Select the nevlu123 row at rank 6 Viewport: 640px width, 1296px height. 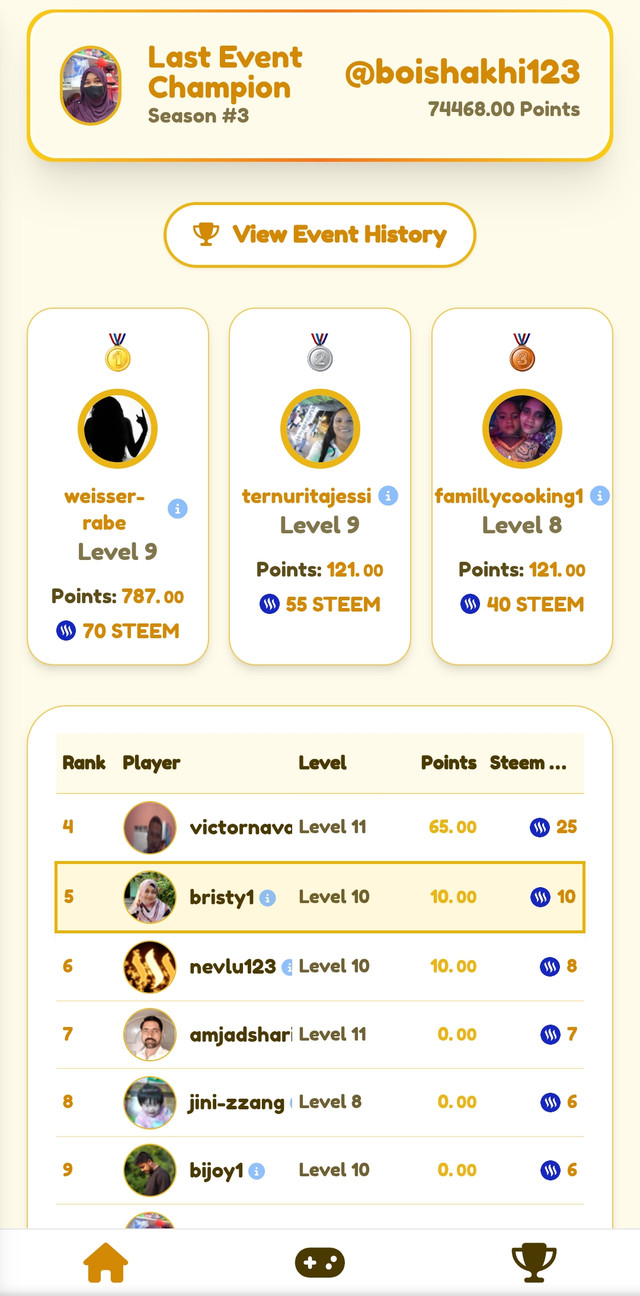pyautogui.click(x=320, y=966)
